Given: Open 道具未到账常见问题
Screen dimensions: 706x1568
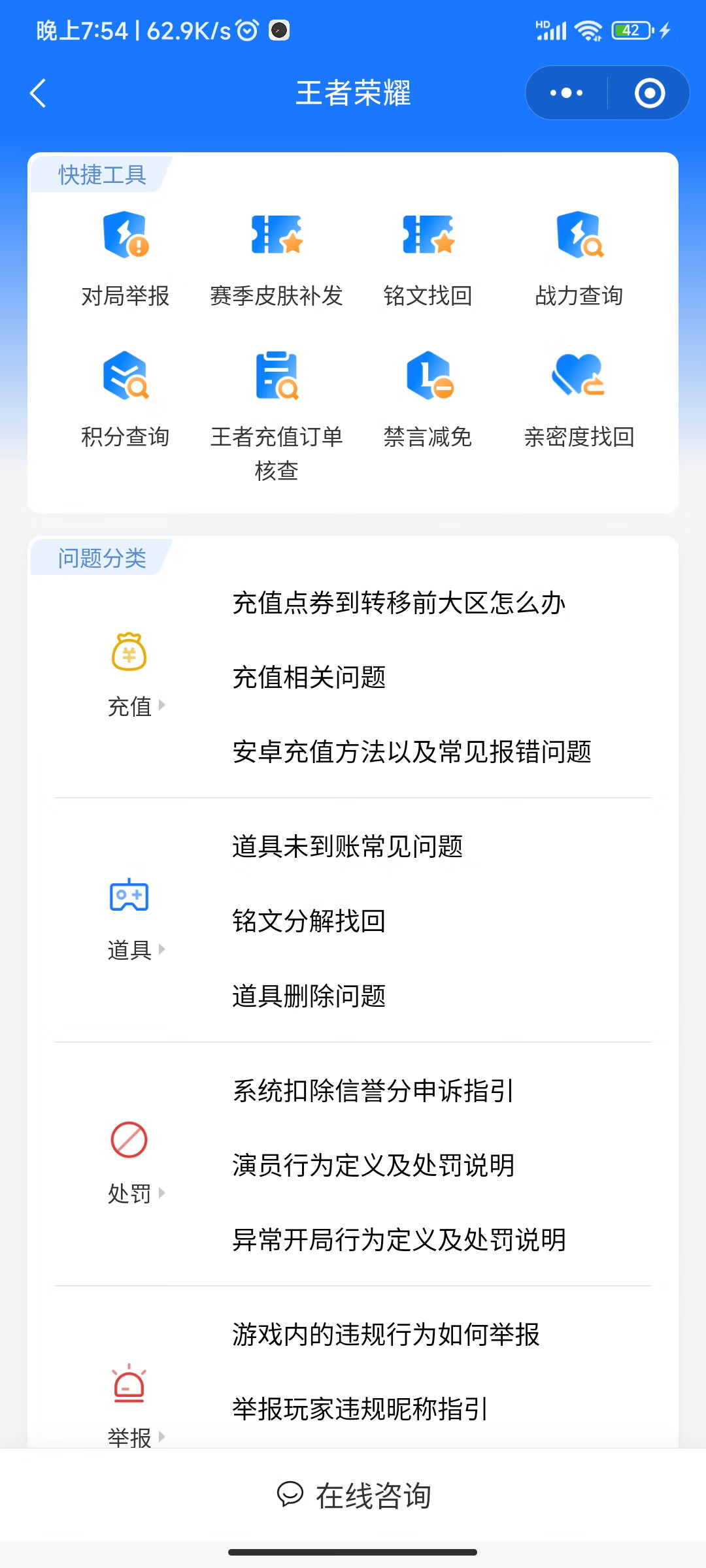Looking at the screenshot, I should [348, 847].
